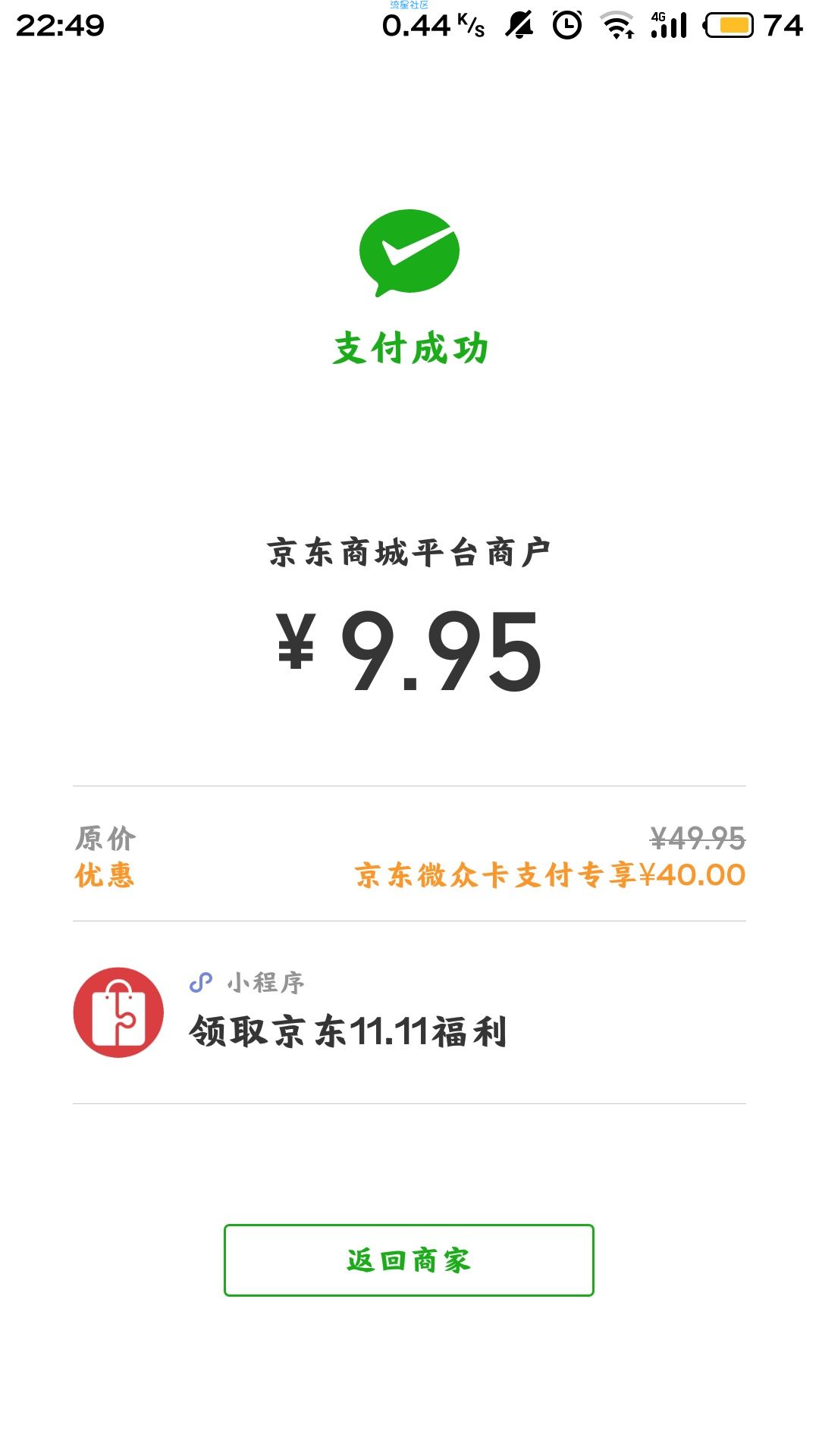Open the 领取京东11.11福利 mini program
This screenshot has height=1456, width=819.
pyautogui.click(x=409, y=1012)
